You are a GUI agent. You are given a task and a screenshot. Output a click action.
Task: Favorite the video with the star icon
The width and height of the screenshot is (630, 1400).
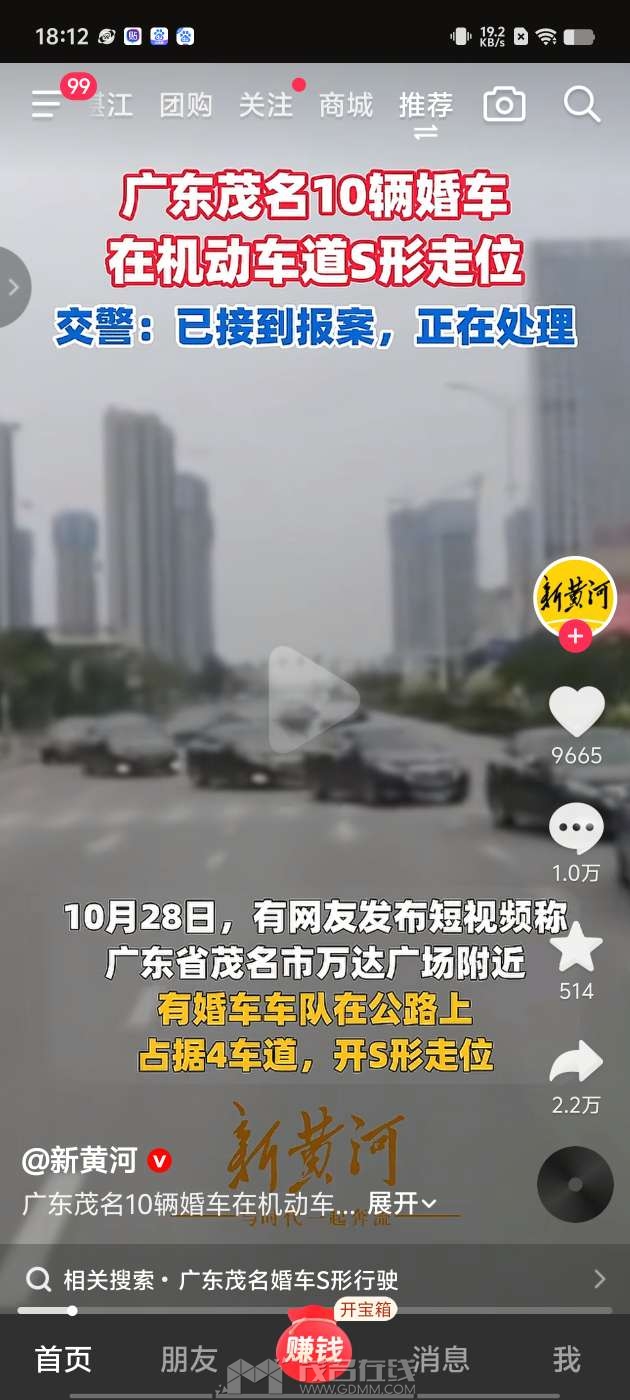[x=577, y=948]
